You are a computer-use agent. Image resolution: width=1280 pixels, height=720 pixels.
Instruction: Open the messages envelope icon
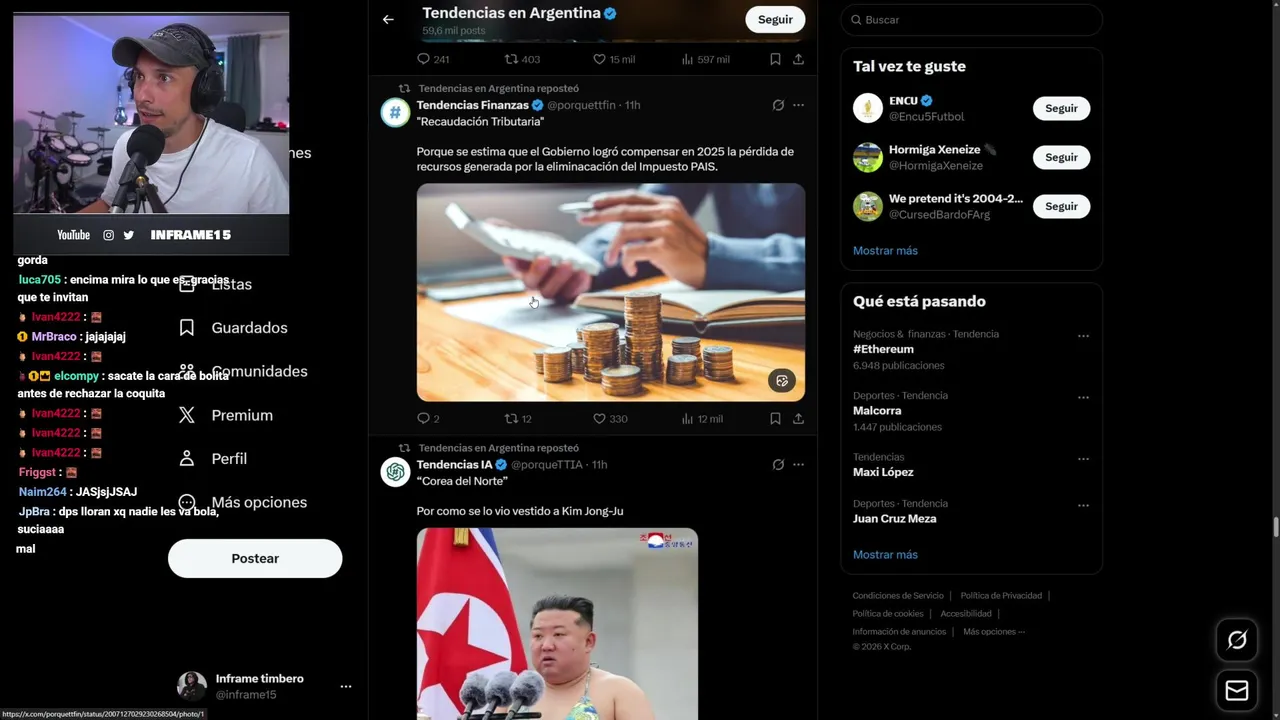1236,691
